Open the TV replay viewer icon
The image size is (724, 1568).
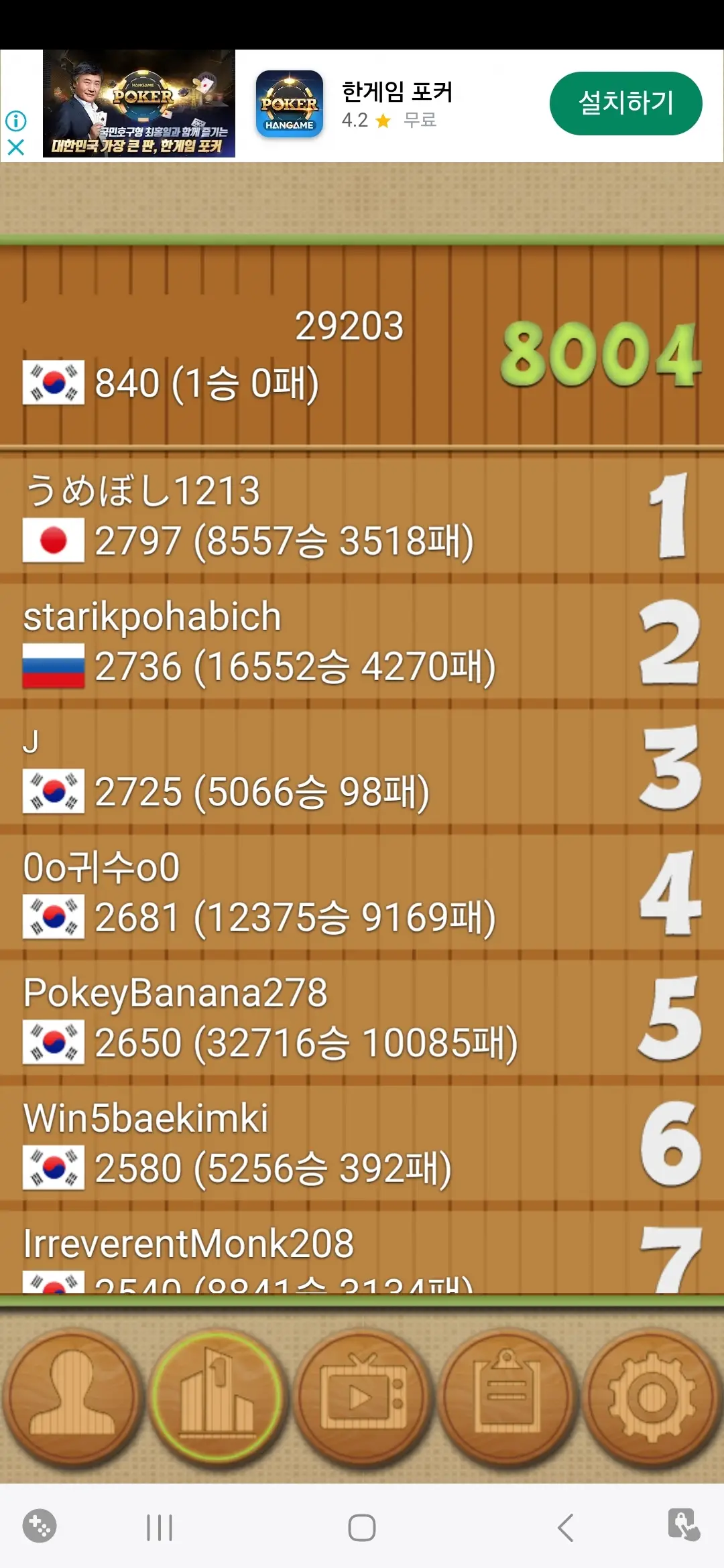tap(361, 1397)
